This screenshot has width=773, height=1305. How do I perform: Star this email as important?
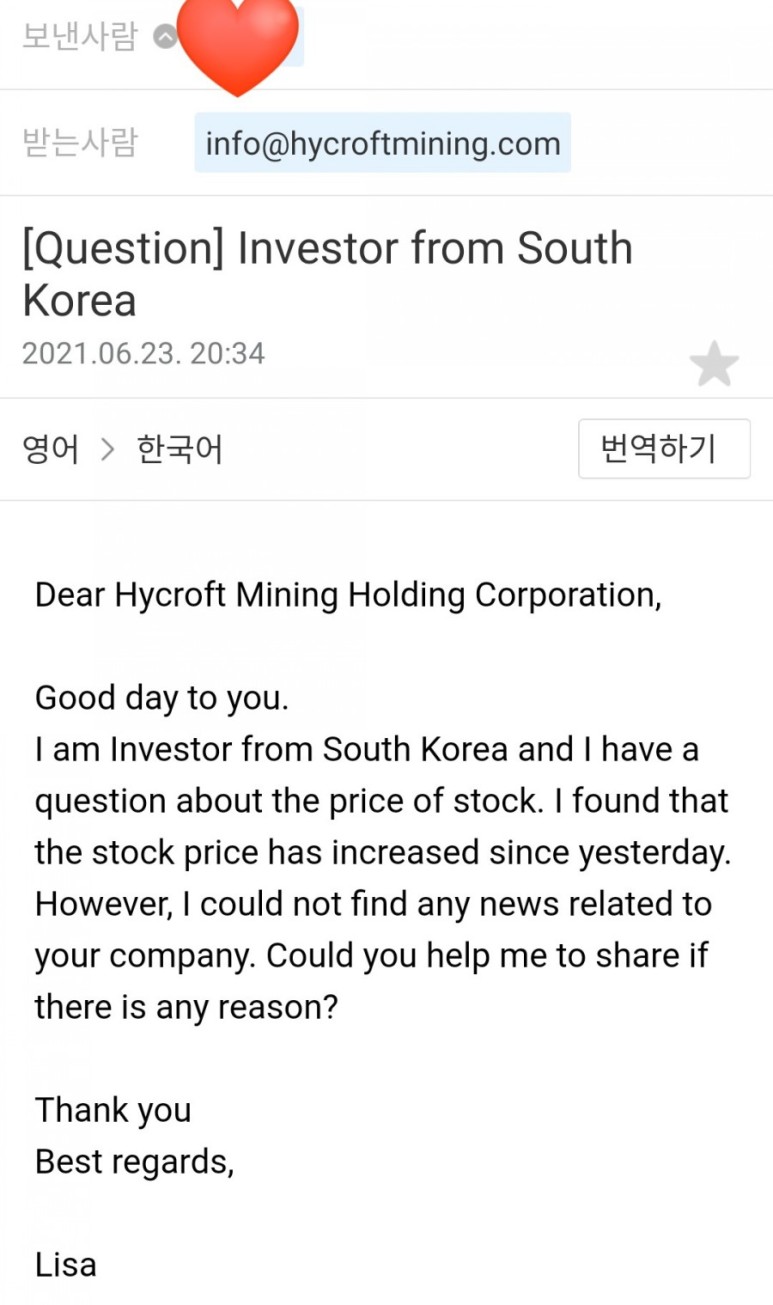pyautogui.click(x=714, y=364)
